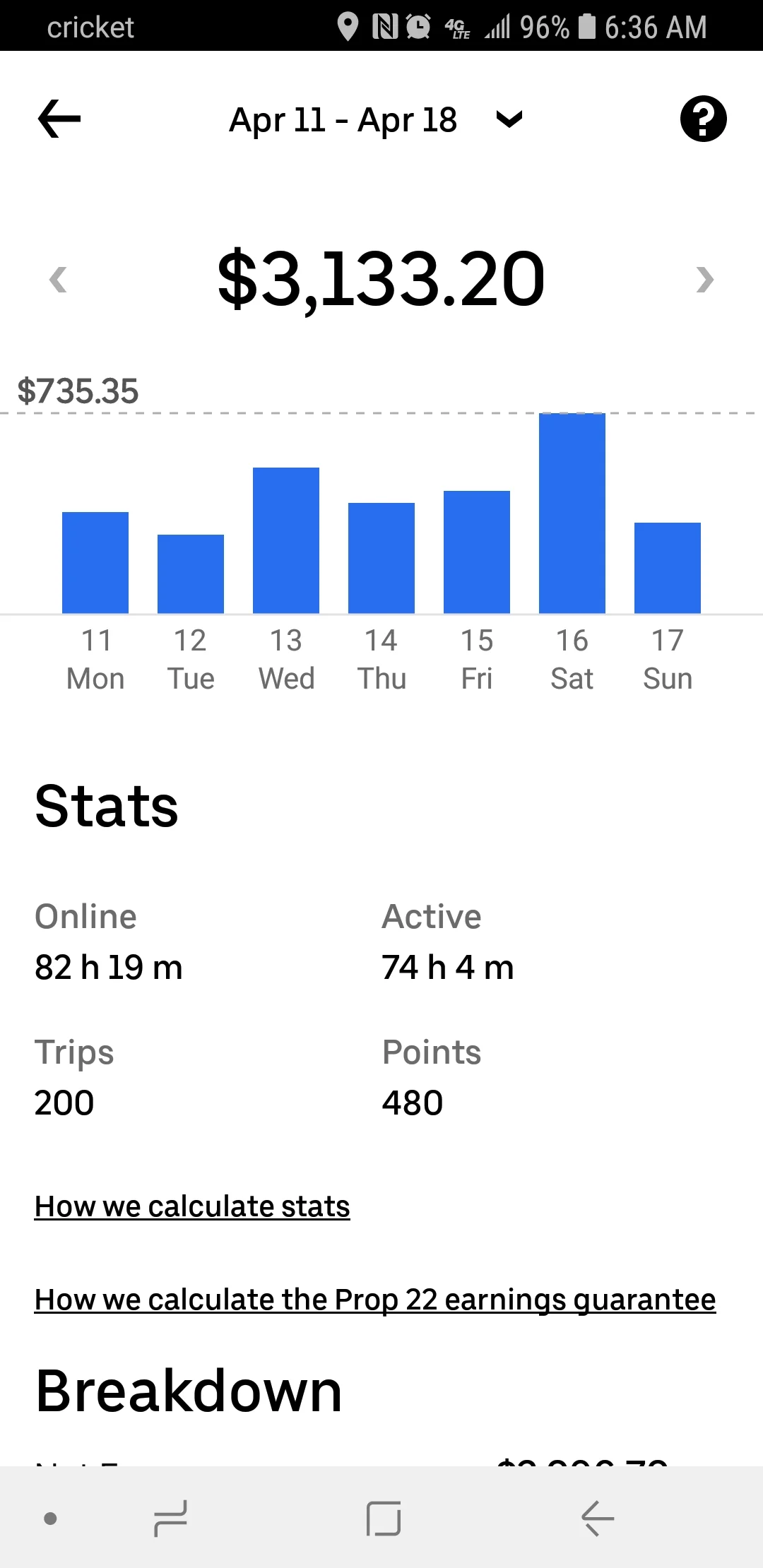
Task: Select the Tuesday 12 earnings bar
Action: (x=191, y=574)
